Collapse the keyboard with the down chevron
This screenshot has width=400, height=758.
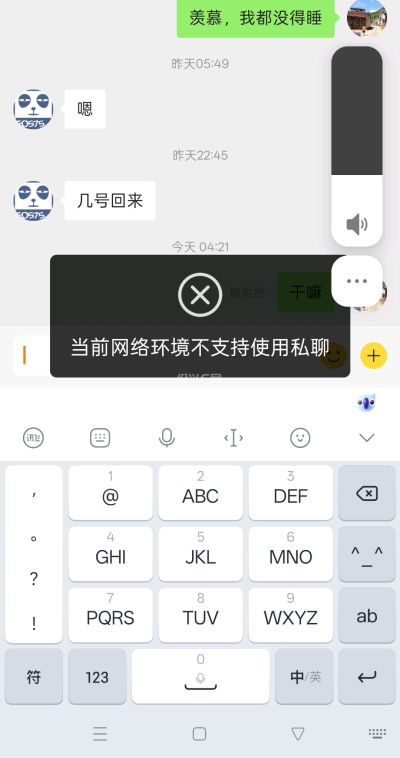click(x=367, y=438)
